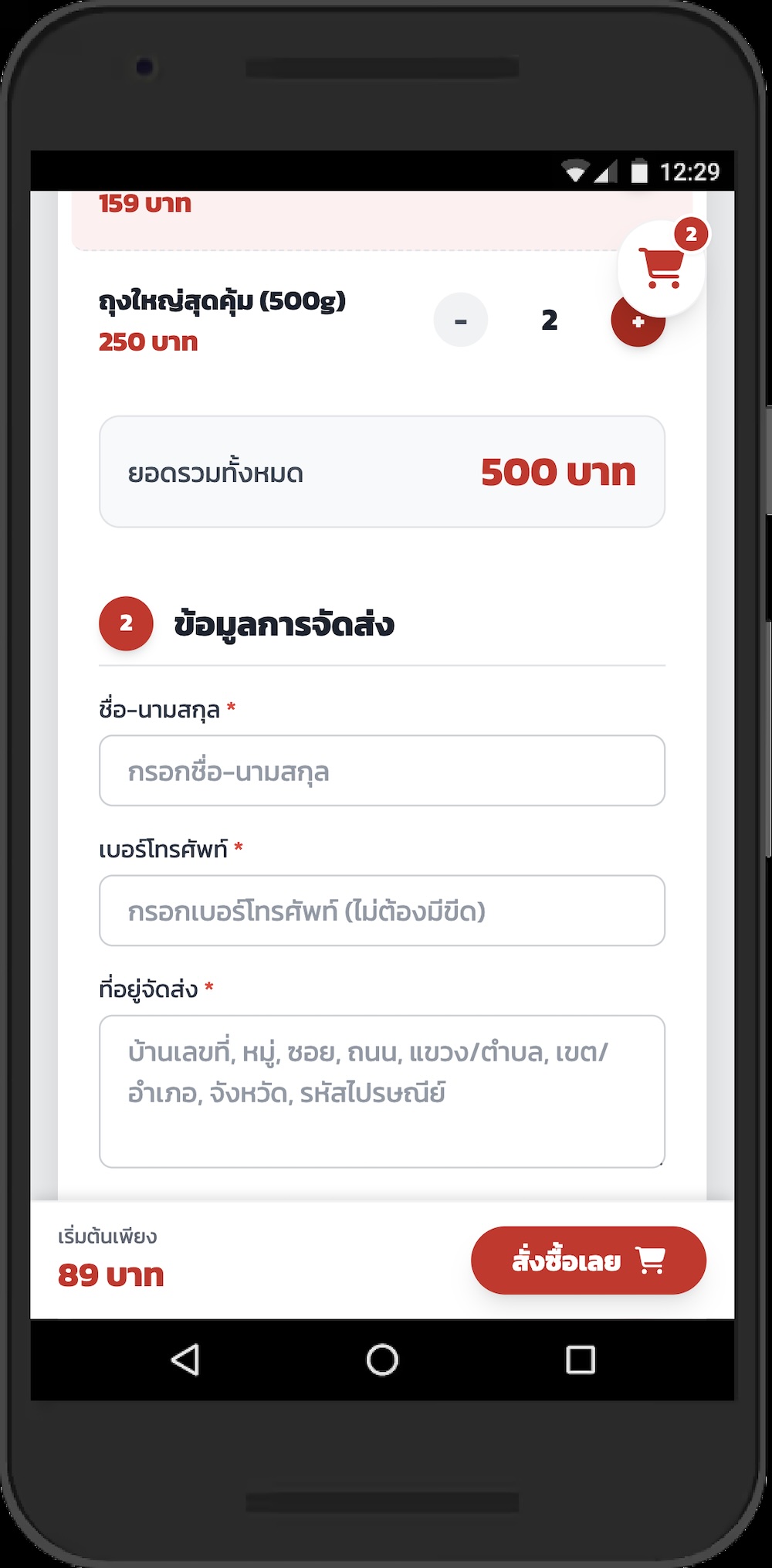This screenshot has height=1568, width=772.
Task: Go back using the system back button
Action: pos(185,1359)
